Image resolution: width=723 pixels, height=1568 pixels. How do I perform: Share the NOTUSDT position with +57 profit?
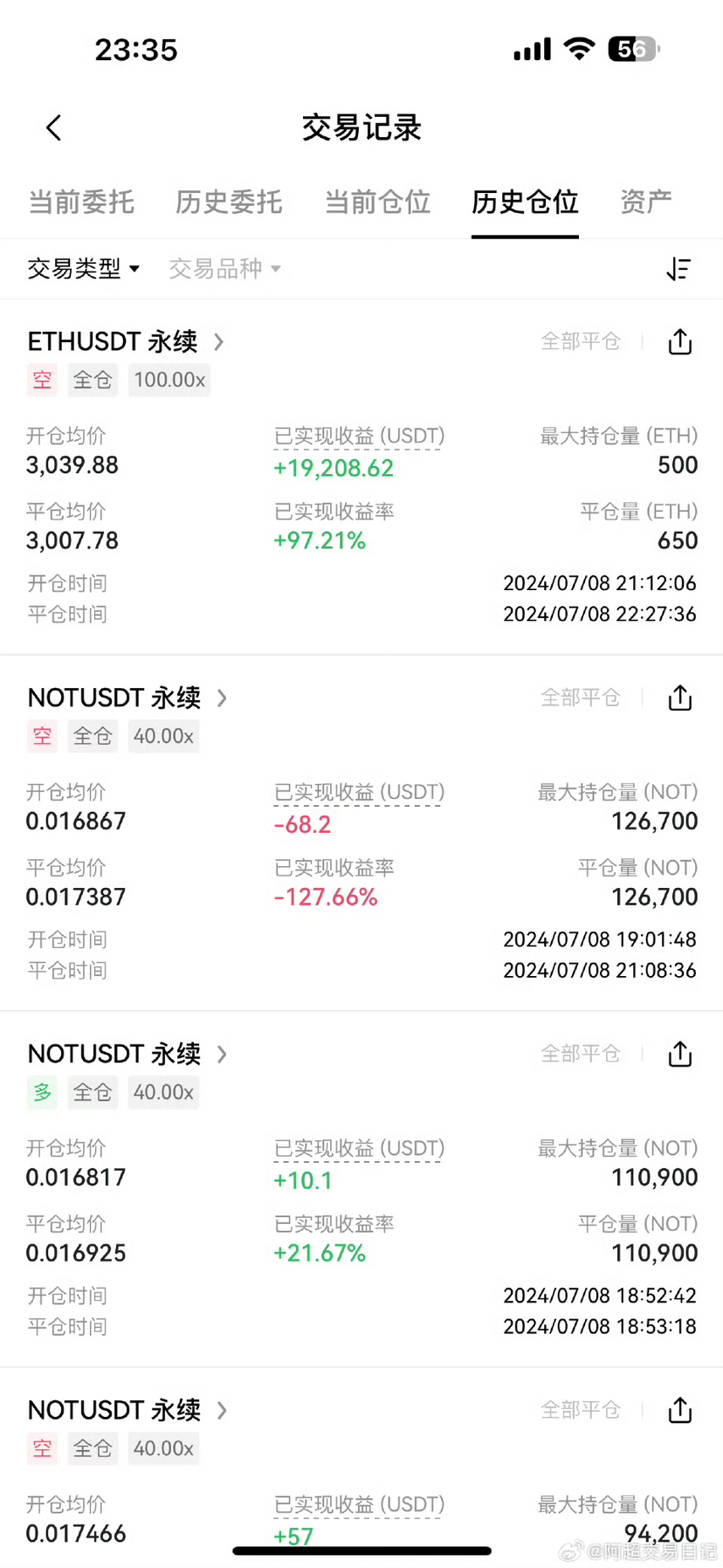click(x=680, y=1411)
